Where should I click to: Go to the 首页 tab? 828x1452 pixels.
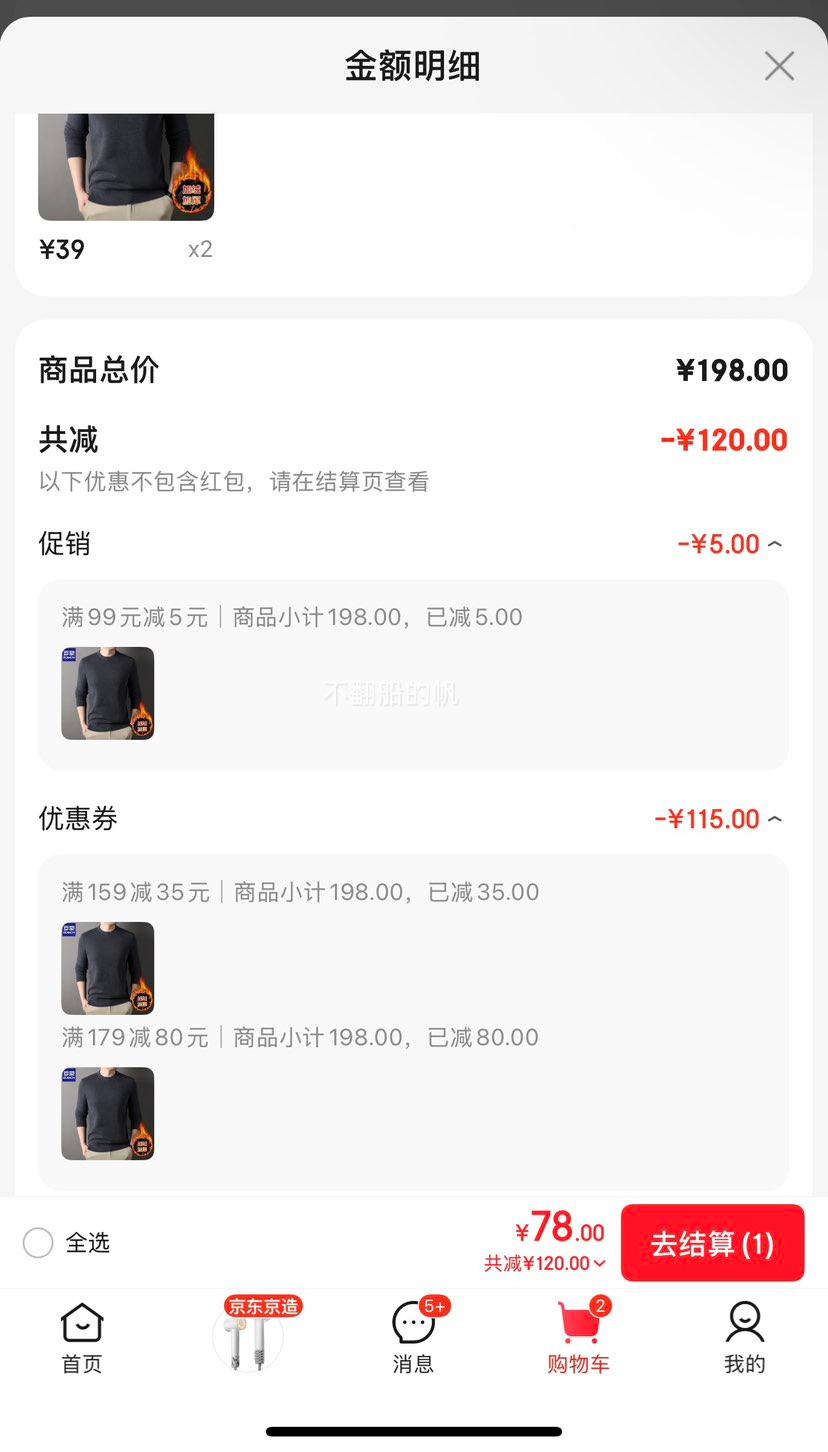tap(82, 1337)
